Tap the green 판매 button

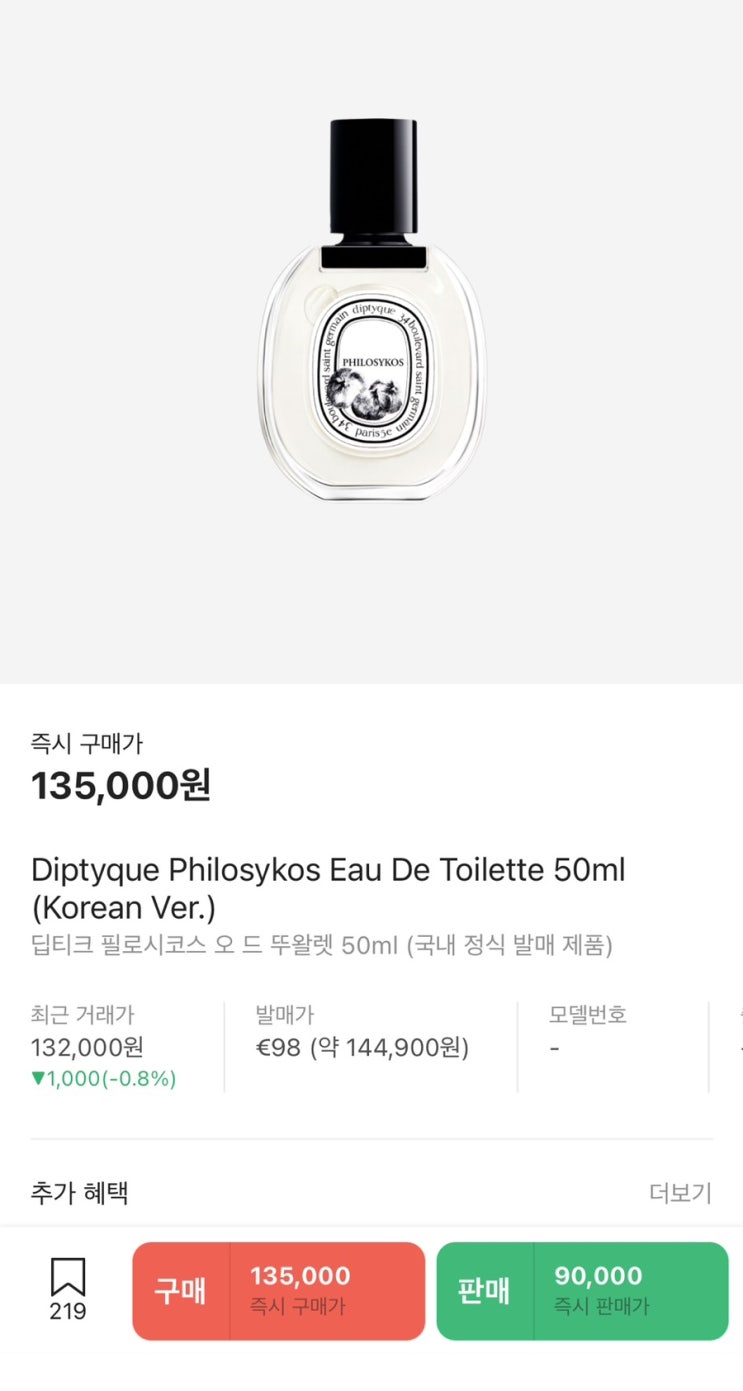[582, 1290]
